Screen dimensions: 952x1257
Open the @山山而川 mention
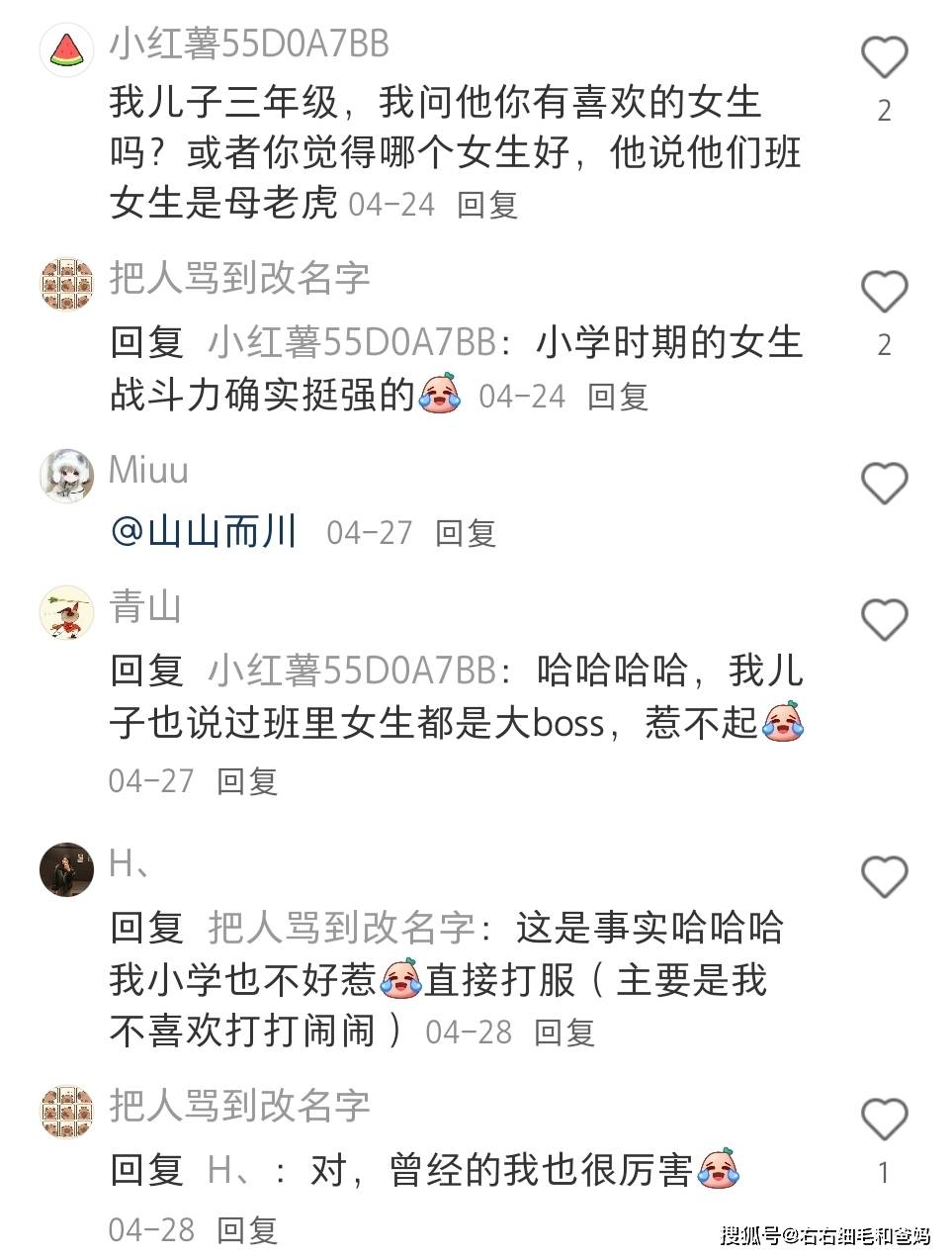coord(204,532)
